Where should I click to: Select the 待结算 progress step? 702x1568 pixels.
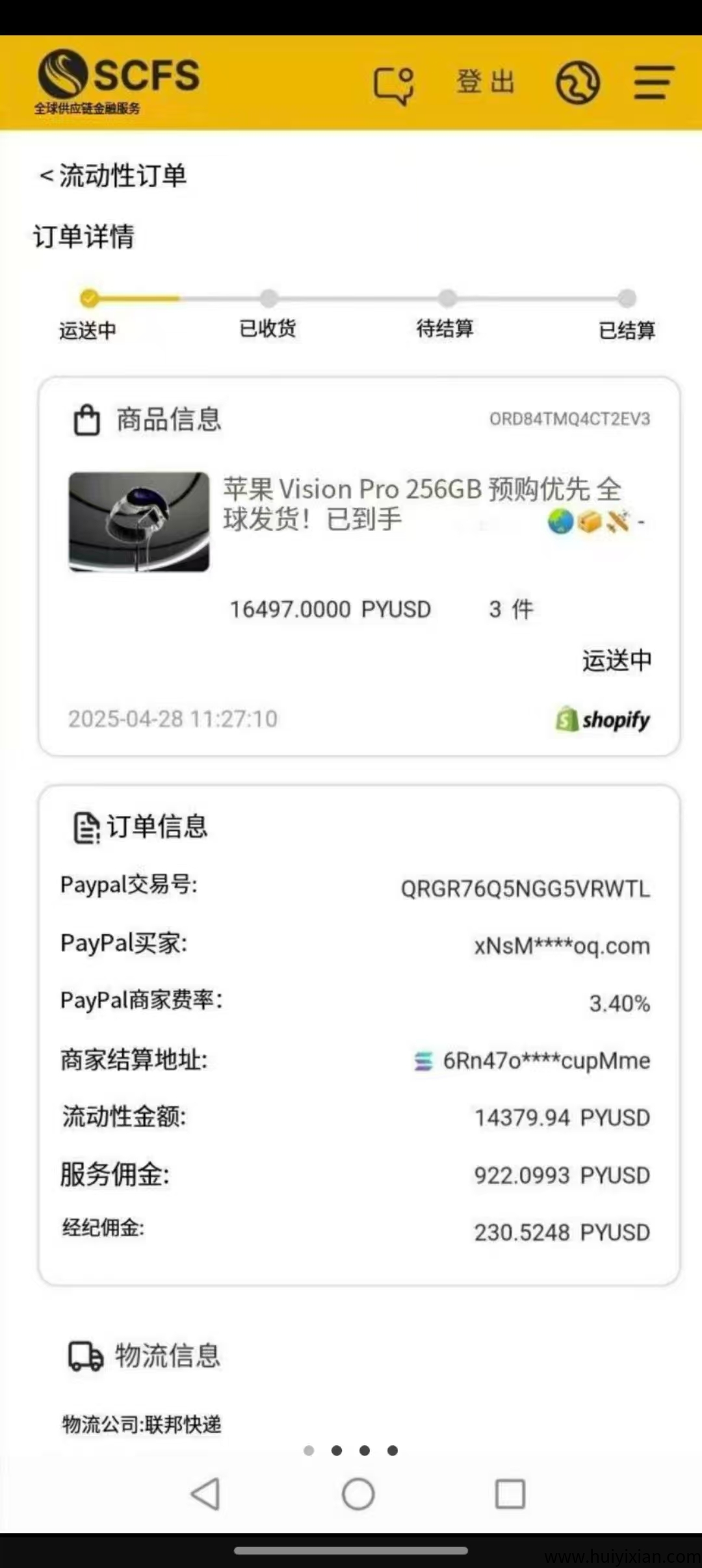[x=445, y=298]
